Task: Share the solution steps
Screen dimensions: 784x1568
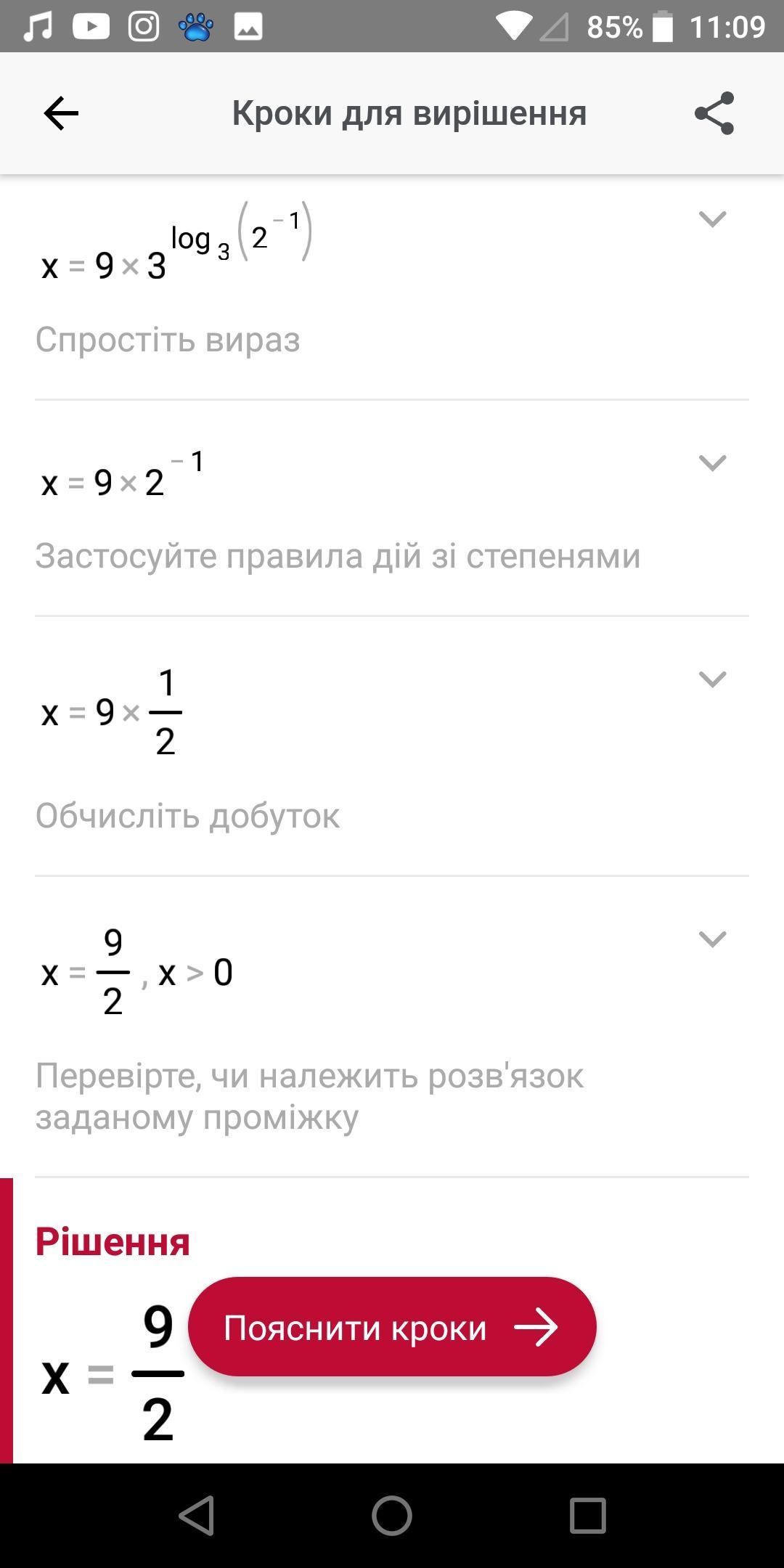Action: pos(714,113)
